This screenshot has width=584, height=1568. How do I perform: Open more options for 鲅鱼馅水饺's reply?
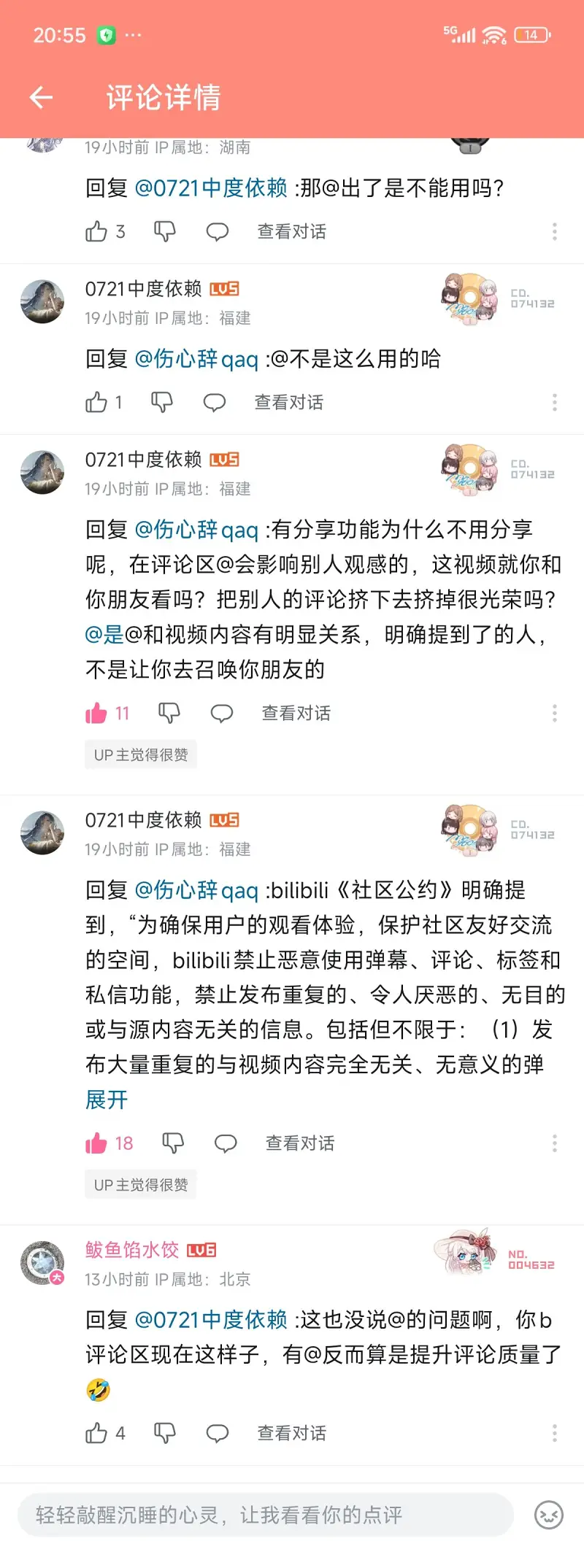pyautogui.click(x=554, y=1433)
